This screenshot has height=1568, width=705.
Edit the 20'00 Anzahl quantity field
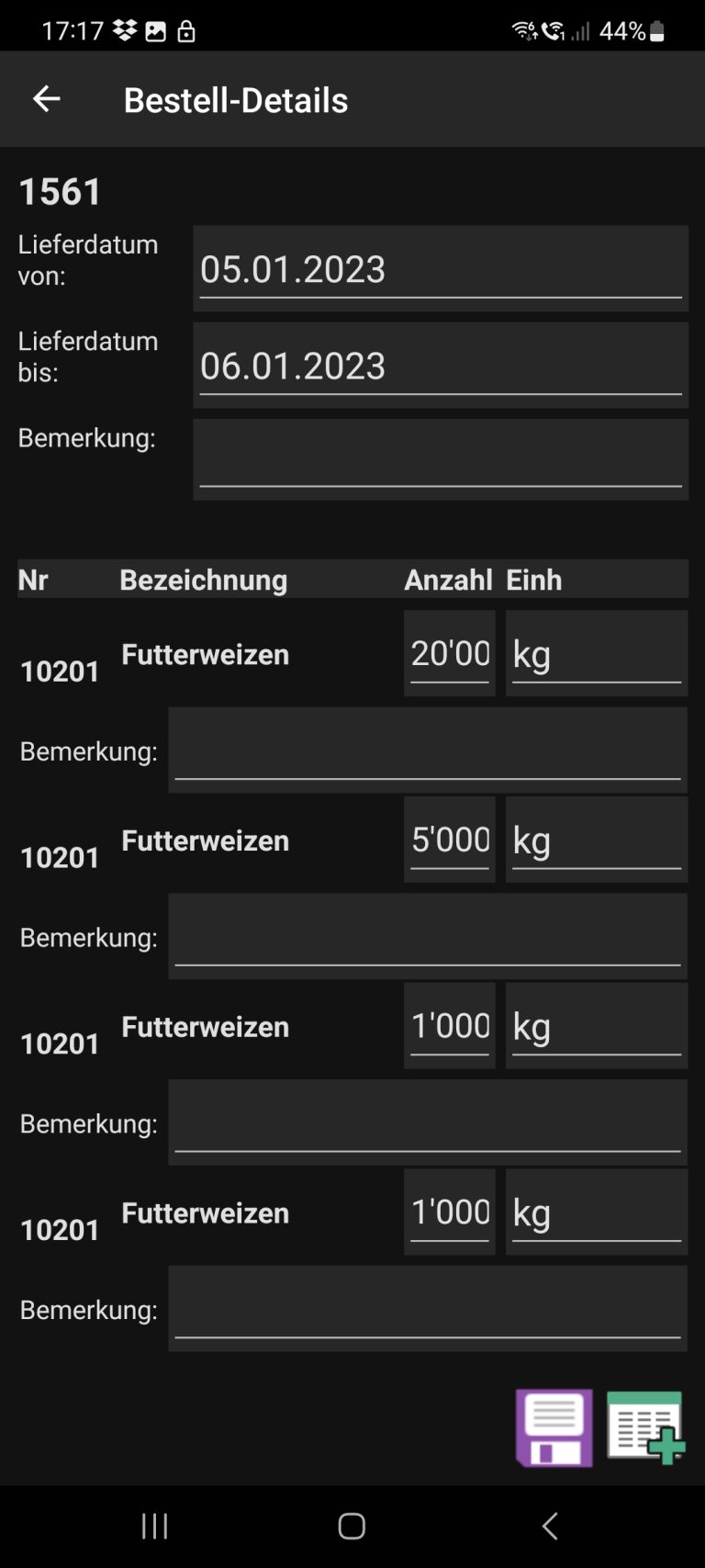click(x=450, y=653)
